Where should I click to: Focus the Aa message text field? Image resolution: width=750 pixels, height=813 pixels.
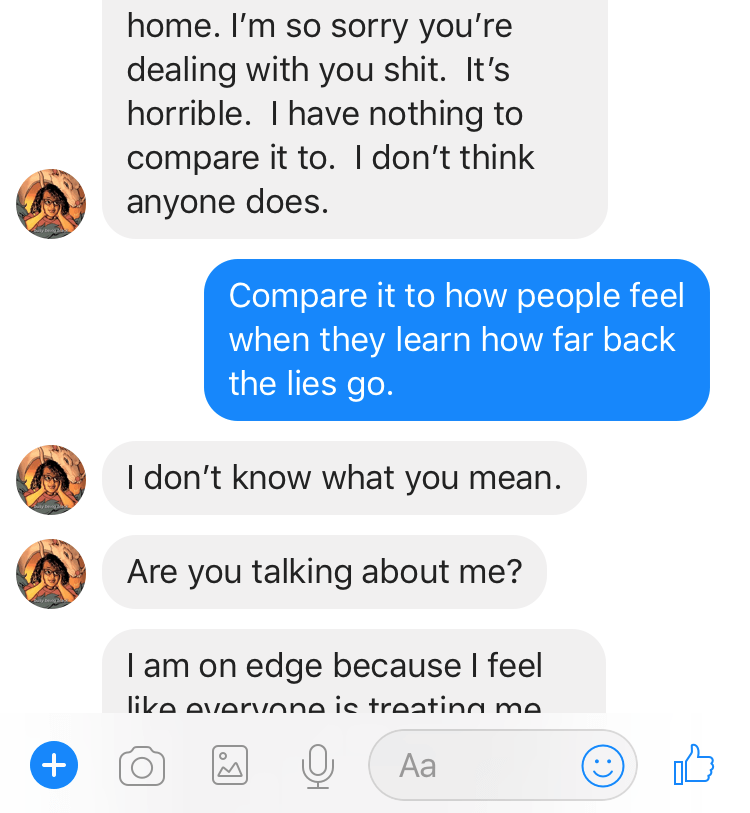tap(470, 766)
